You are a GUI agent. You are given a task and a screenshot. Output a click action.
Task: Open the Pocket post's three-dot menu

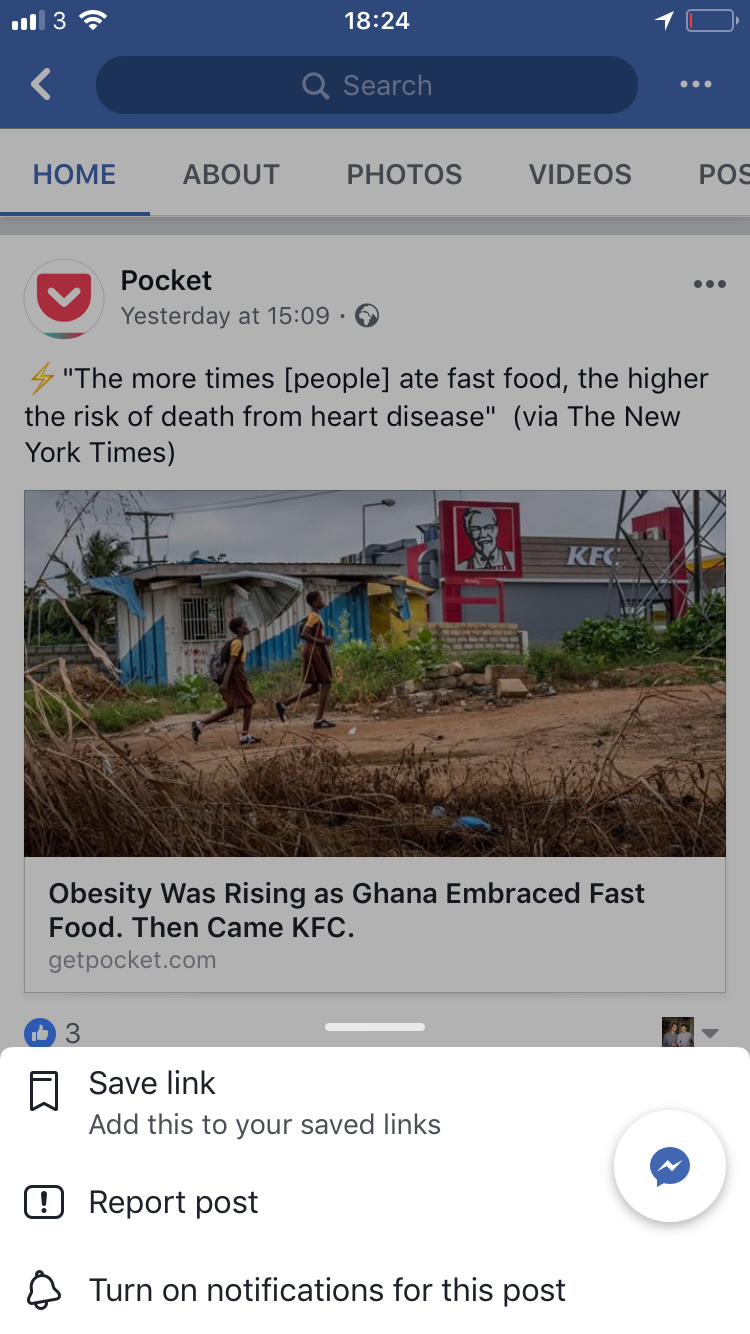(x=709, y=284)
